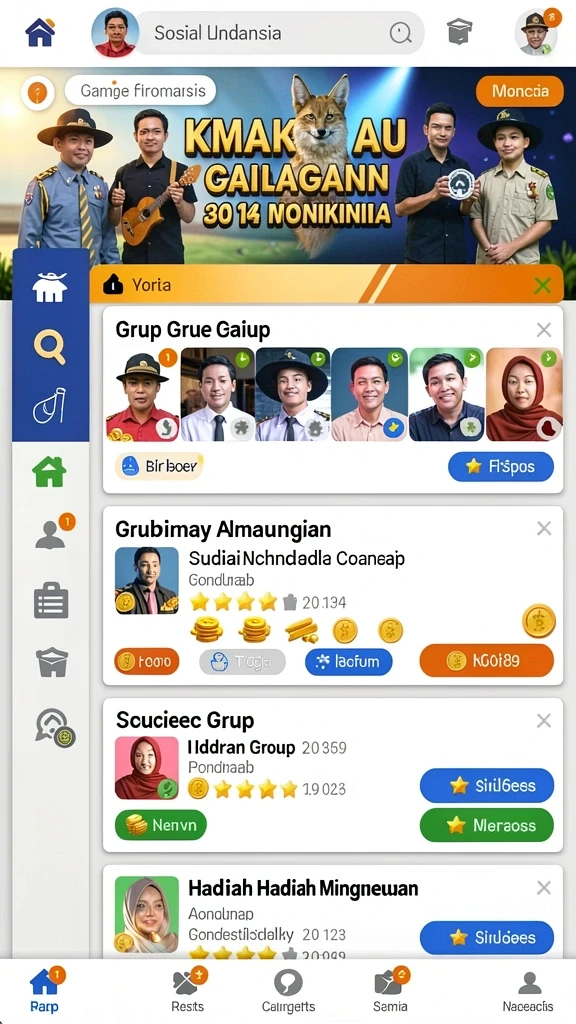Open the search icon in the blue side panel
Screen dimensions: 576x1024
50,345
